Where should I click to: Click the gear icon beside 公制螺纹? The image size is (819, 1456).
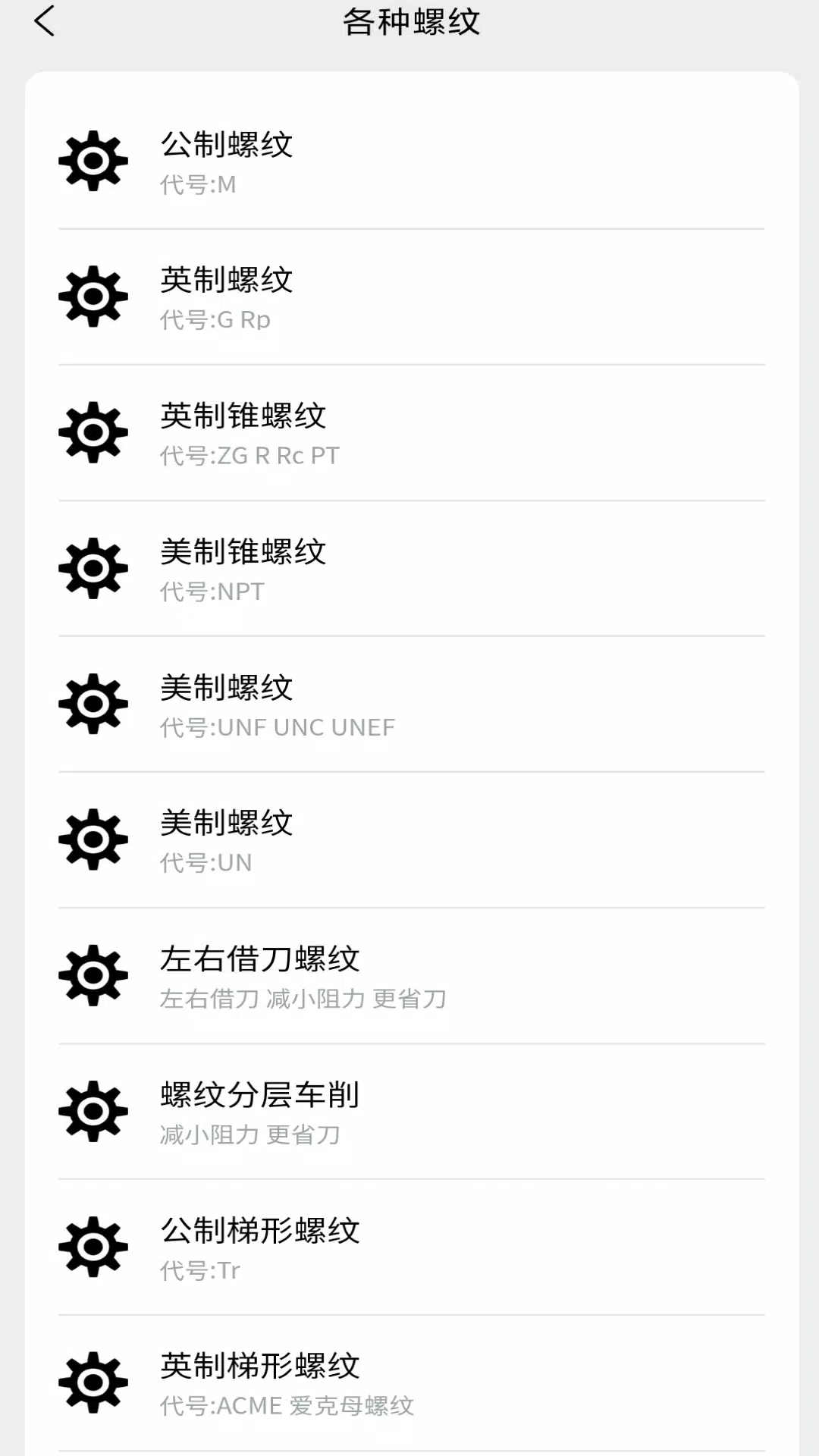click(x=93, y=160)
